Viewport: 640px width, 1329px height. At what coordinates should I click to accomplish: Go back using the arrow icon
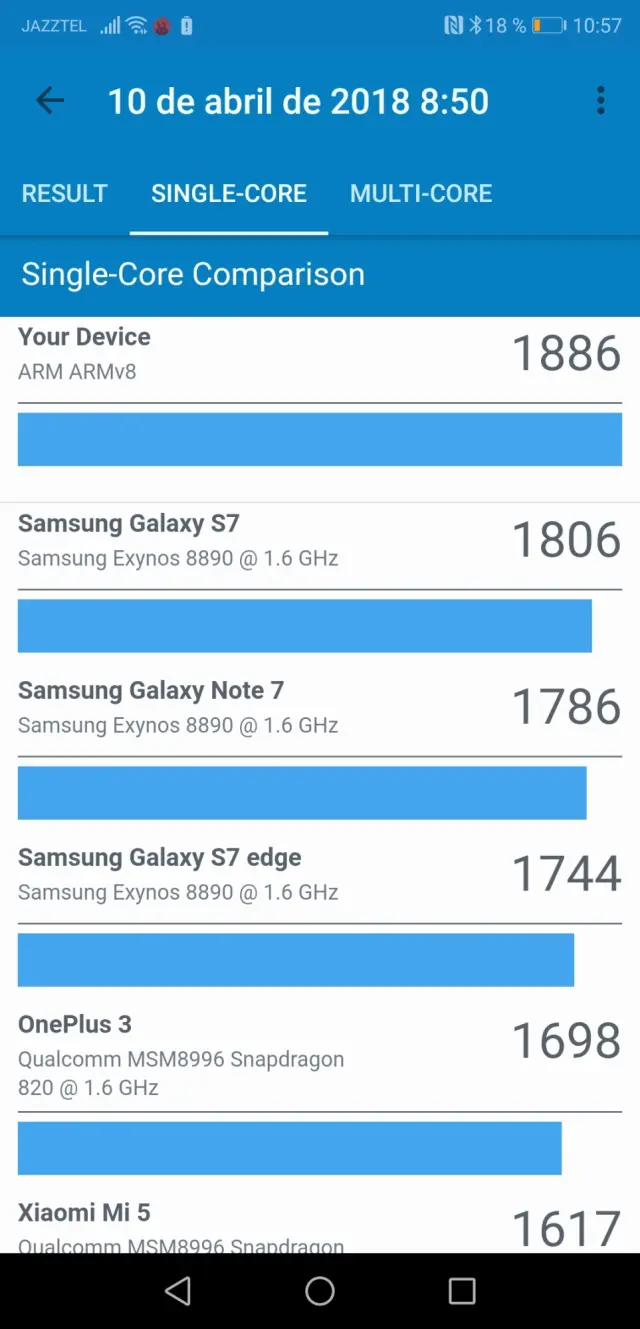(x=50, y=100)
